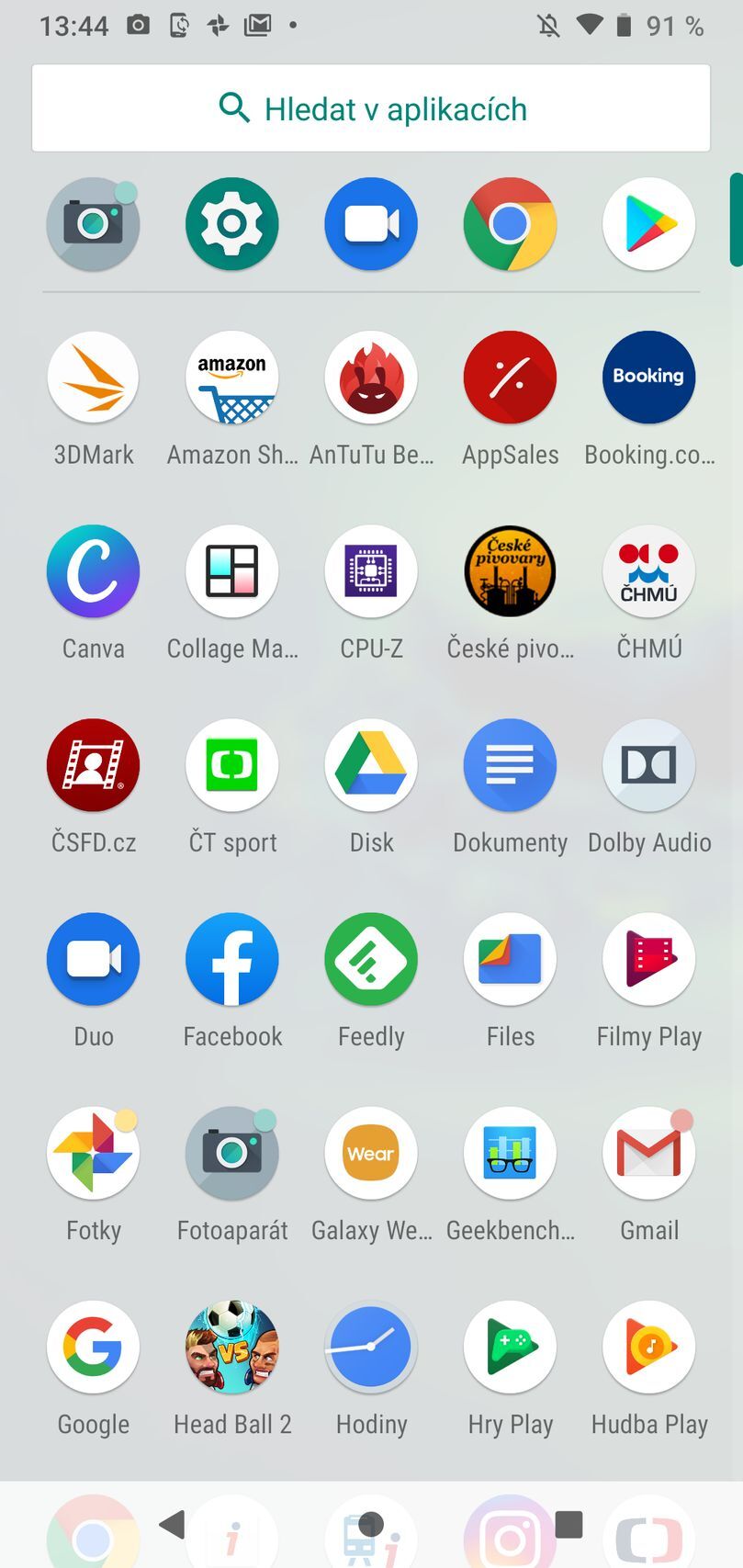Launch the Feedly reader
Viewport: 743px width, 1568px height.
coord(371,959)
